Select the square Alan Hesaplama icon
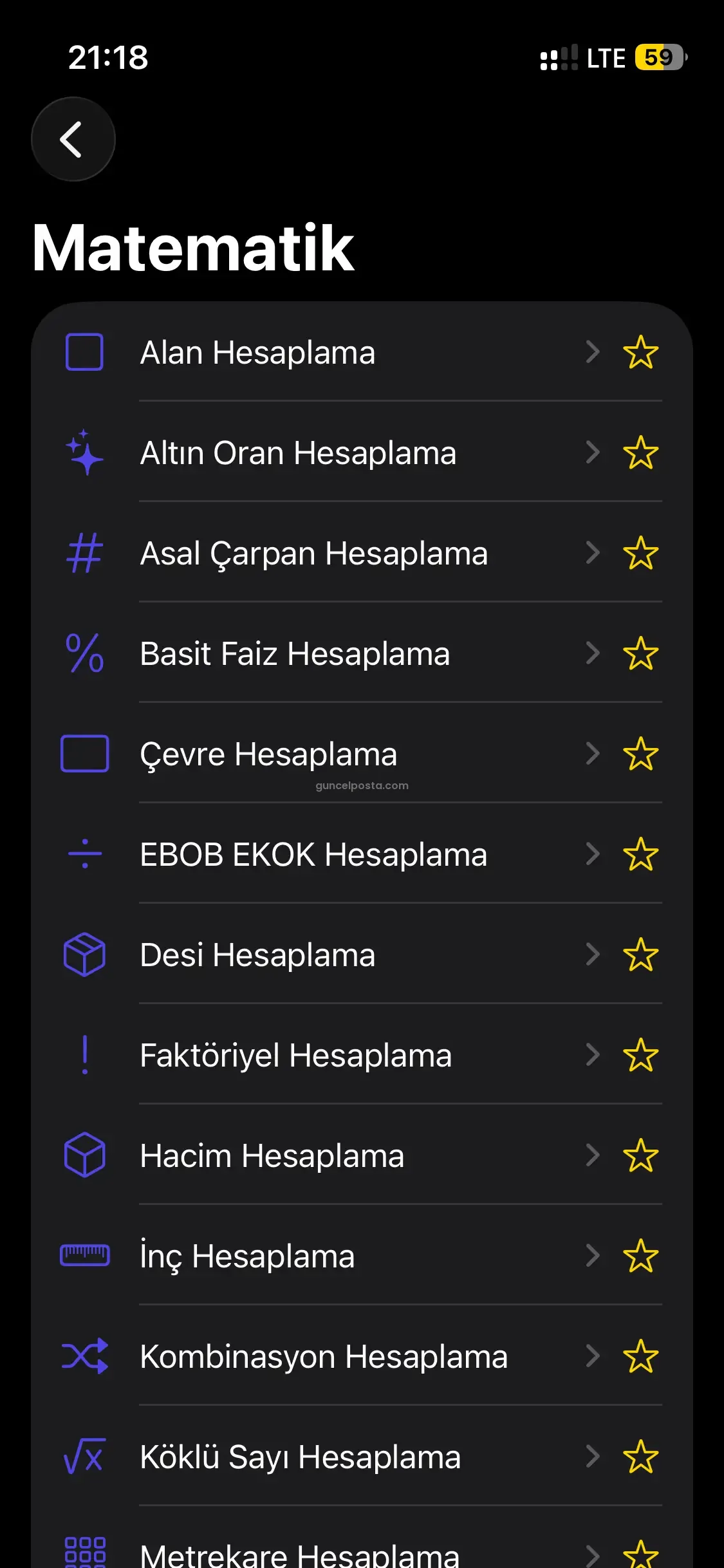 click(x=84, y=352)
